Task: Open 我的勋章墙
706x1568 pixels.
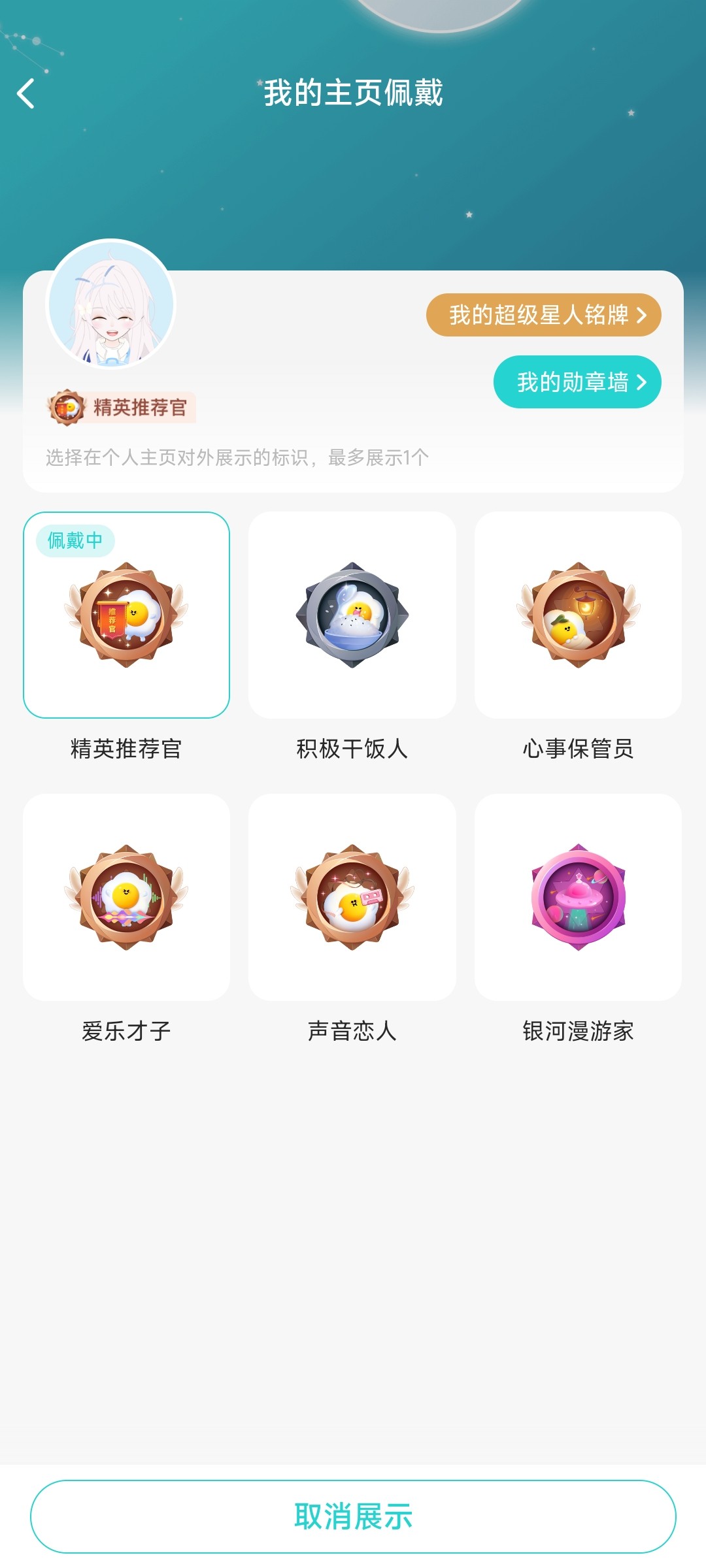Action: point(577,382)
